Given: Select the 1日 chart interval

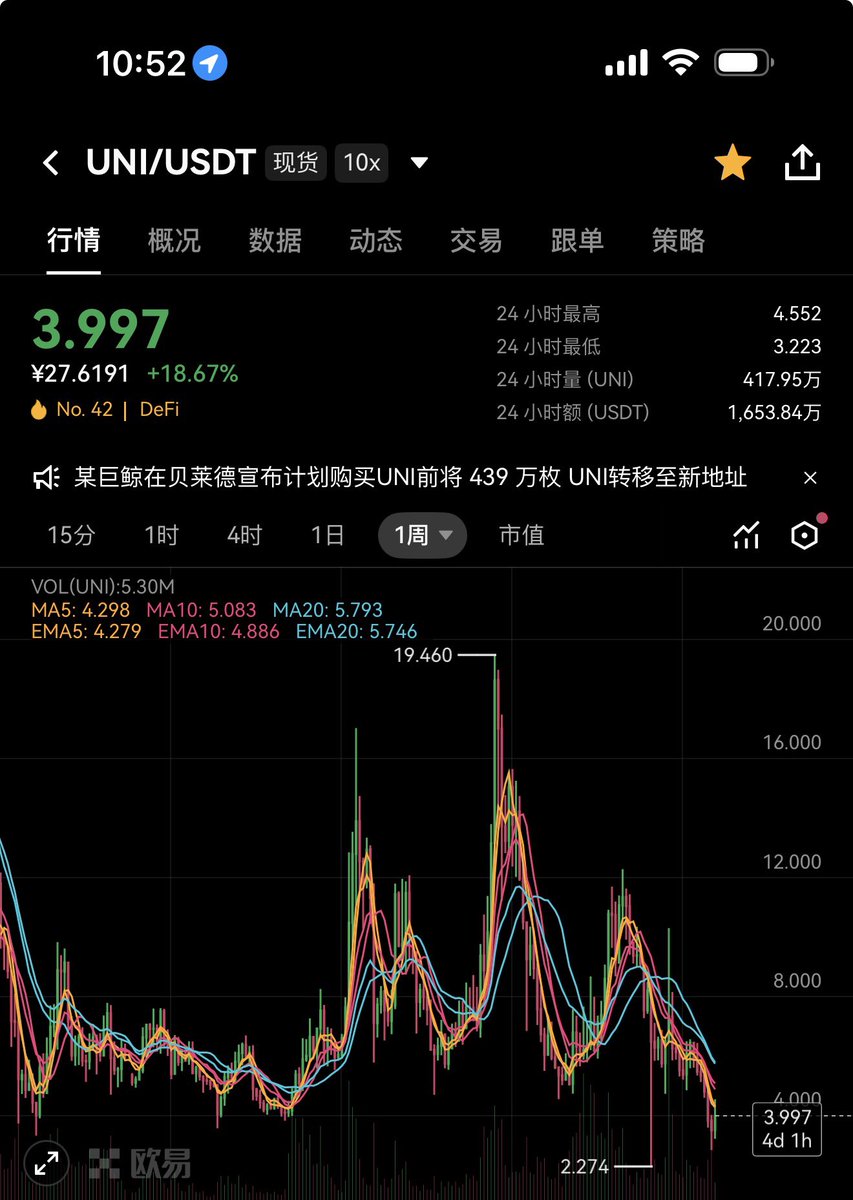Looking at the screenshot, I should click(x=327, y=536).
